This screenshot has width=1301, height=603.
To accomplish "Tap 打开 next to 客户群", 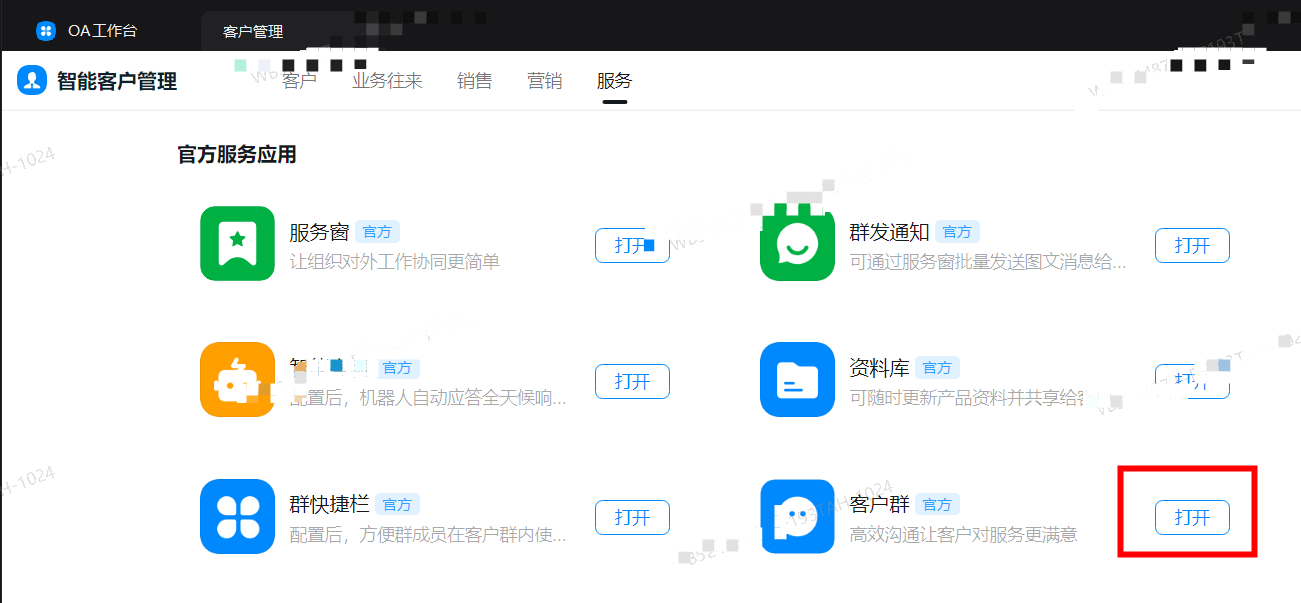I will click(1192, 518).
